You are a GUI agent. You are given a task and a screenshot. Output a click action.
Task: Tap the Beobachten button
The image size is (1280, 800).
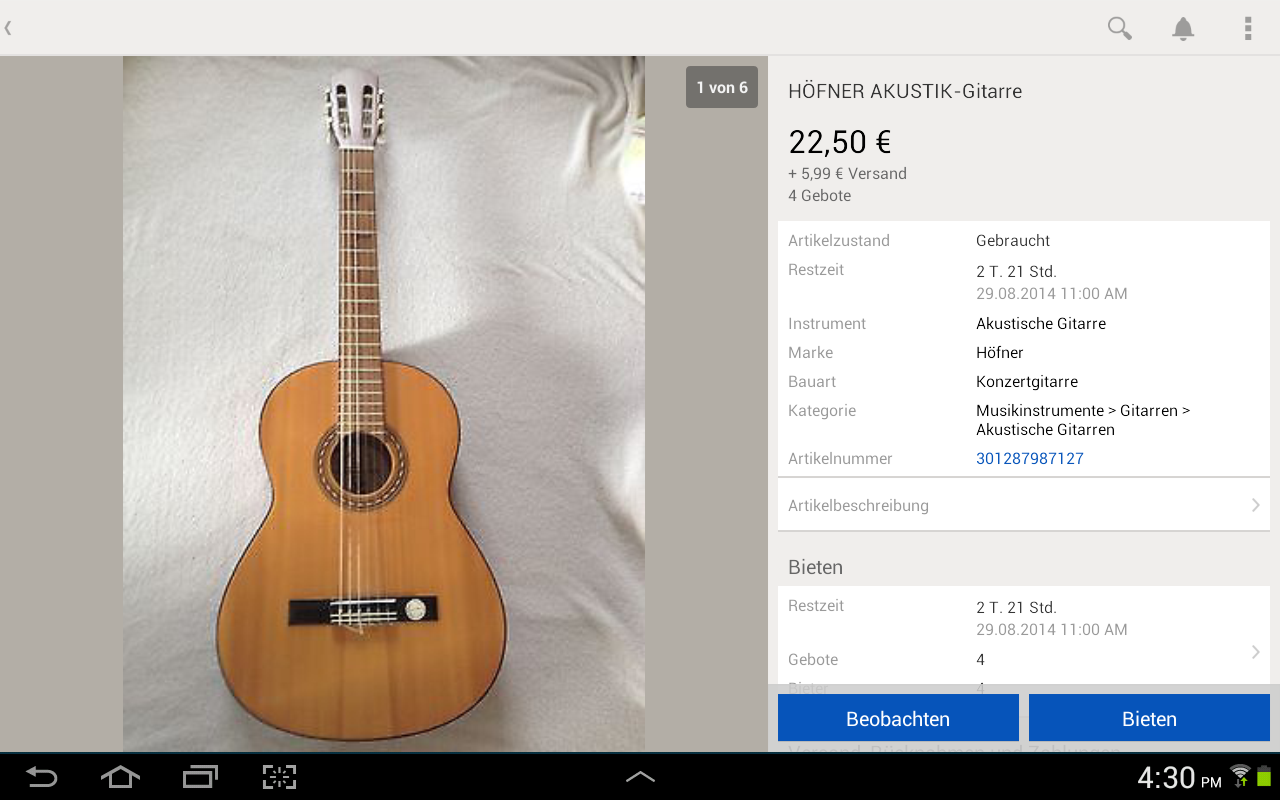897,718
